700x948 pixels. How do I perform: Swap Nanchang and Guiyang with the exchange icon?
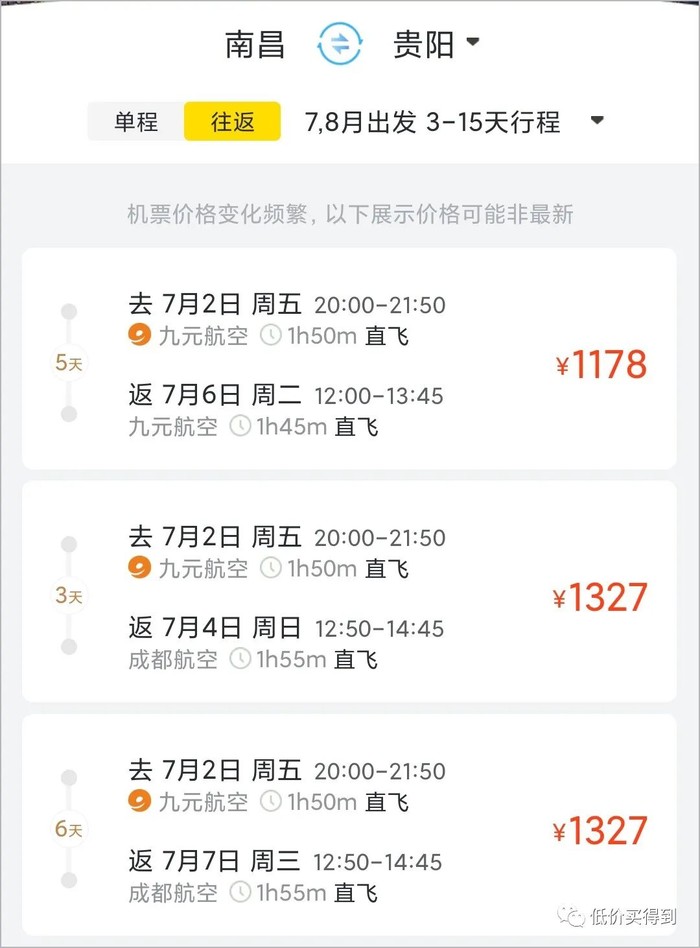pos(339,45)
